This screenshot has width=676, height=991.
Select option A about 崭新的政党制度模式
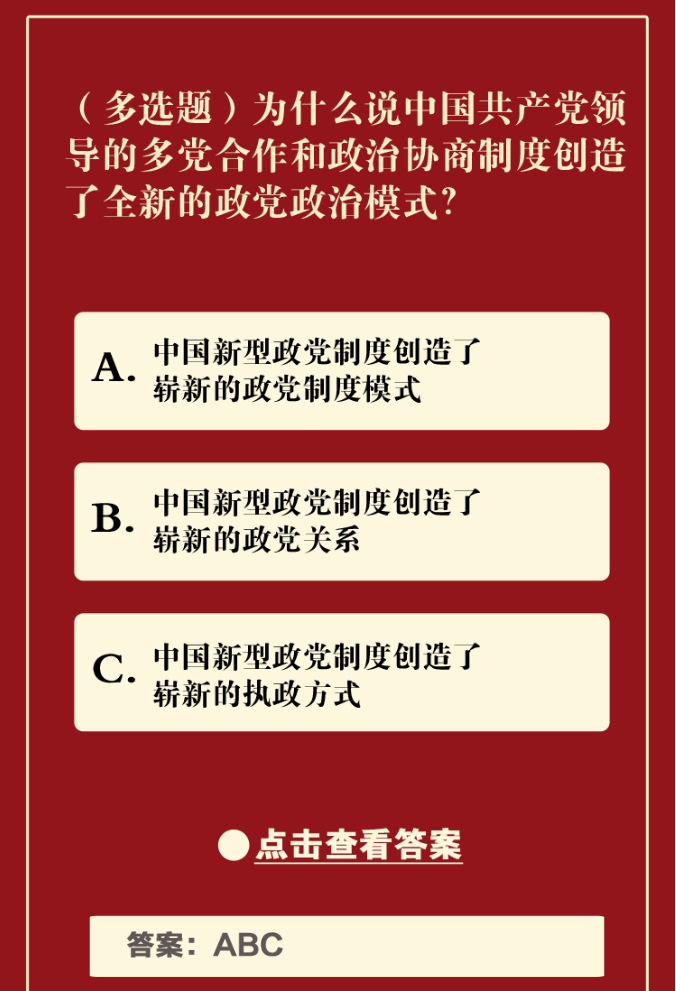[341, 371]
